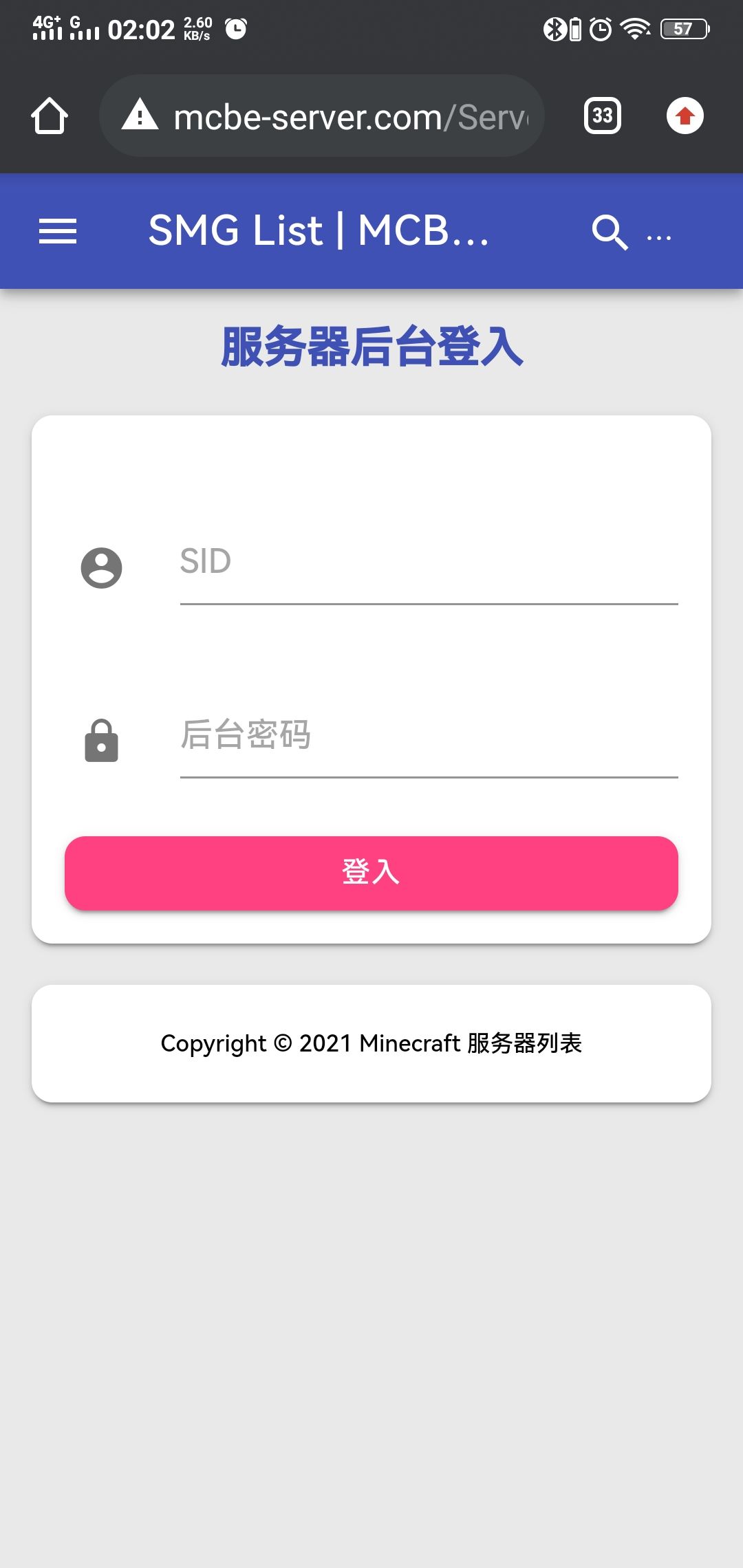
Task: Tap the security warning icon in address bar
Action: 140,115
